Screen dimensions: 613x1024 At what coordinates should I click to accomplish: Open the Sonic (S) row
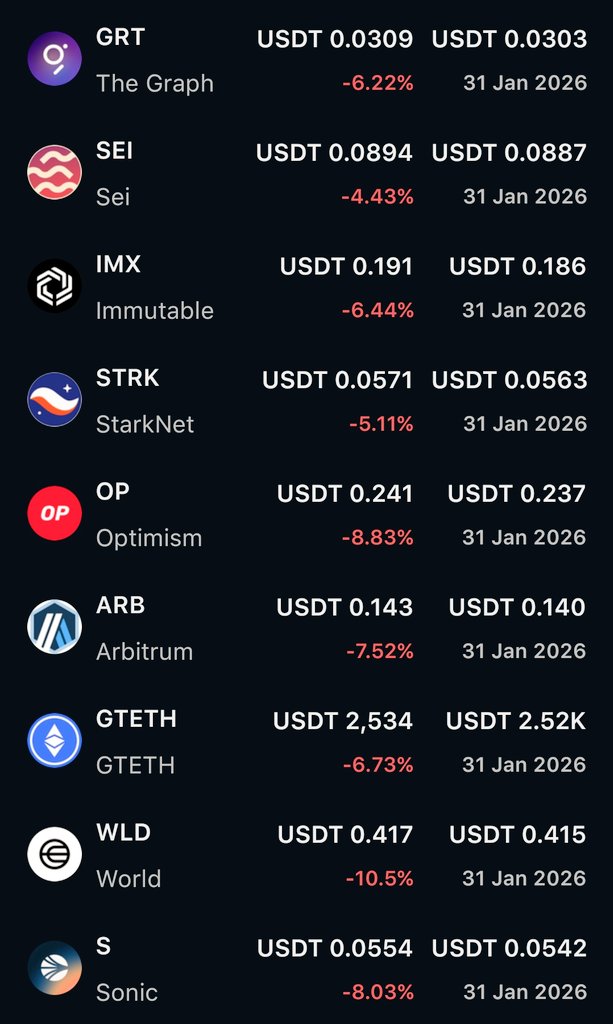tap(306, 968)
